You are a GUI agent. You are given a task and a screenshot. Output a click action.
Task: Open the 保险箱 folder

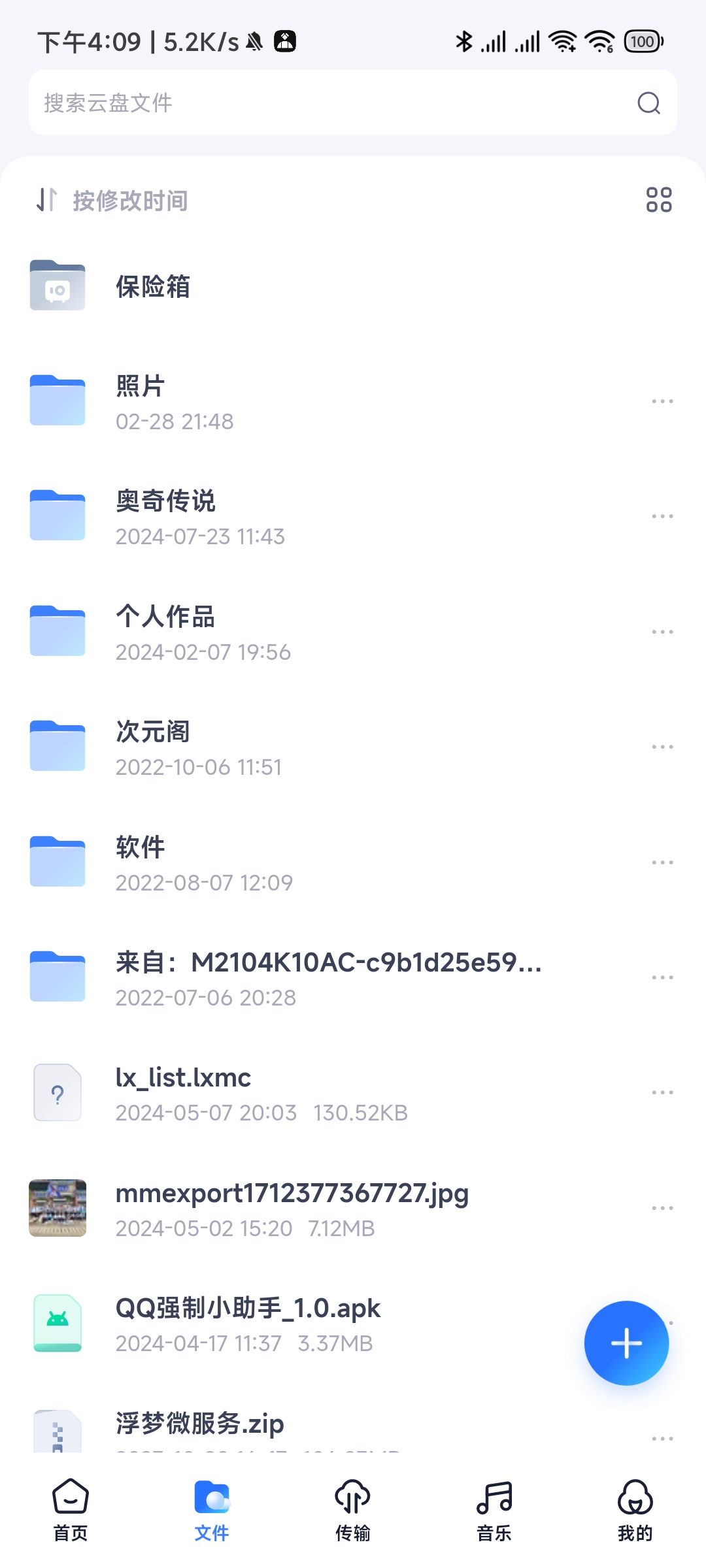[353, 286]
